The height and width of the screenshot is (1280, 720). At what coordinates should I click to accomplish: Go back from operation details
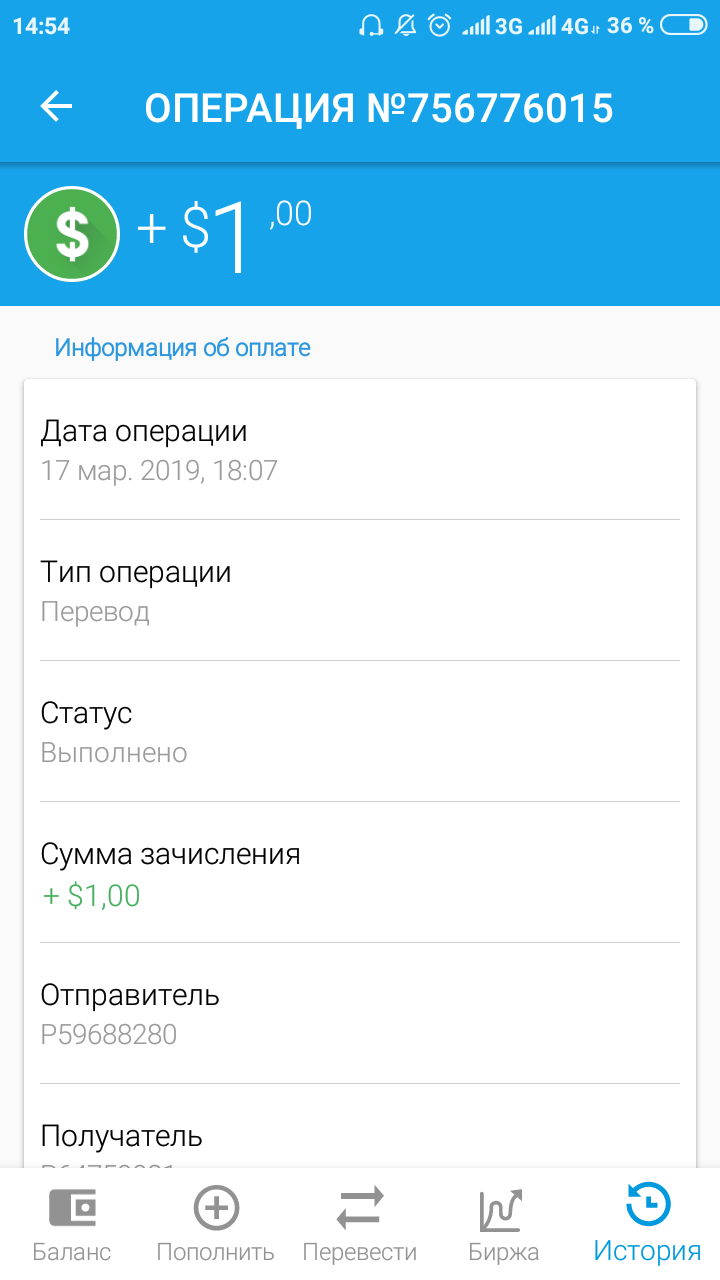tap(57, 107)
